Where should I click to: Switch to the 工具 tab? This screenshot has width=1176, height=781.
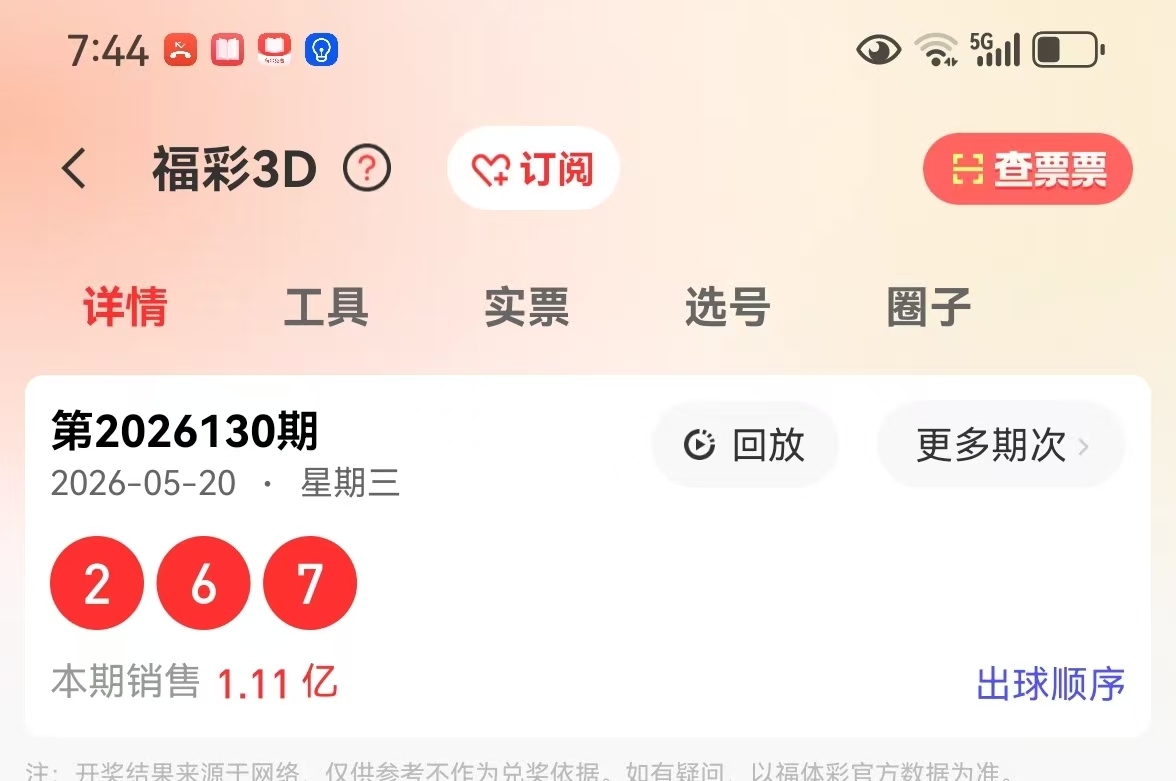pos(326,307)
